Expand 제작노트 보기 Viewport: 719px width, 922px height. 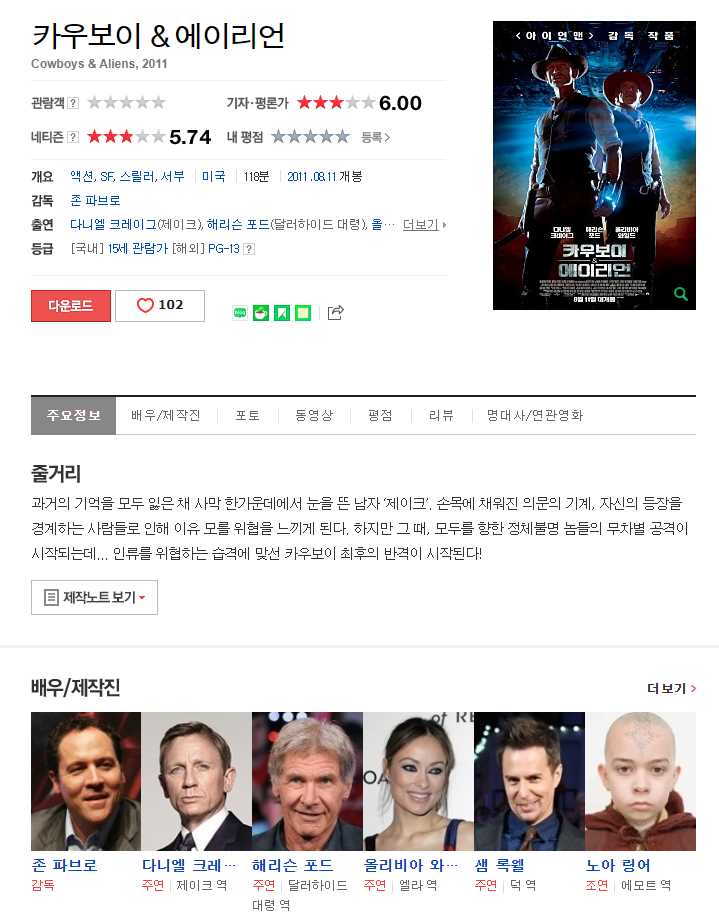tap(95, 597)
